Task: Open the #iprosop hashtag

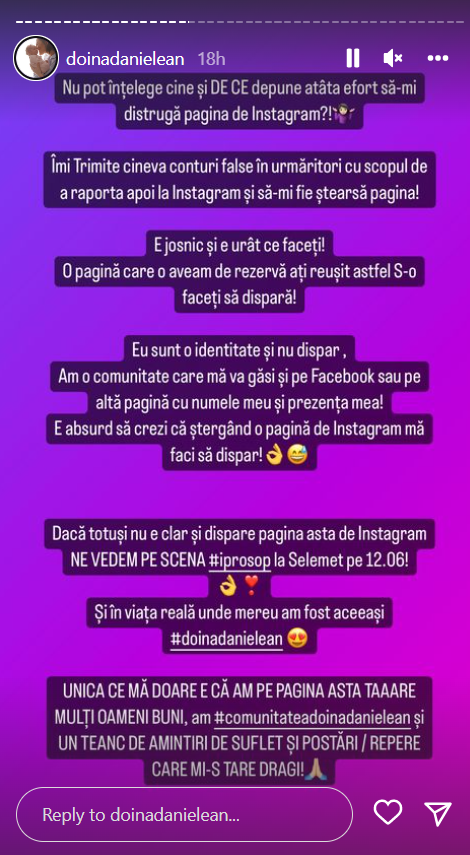Action: pyautogui.click(x=240, y=560)
